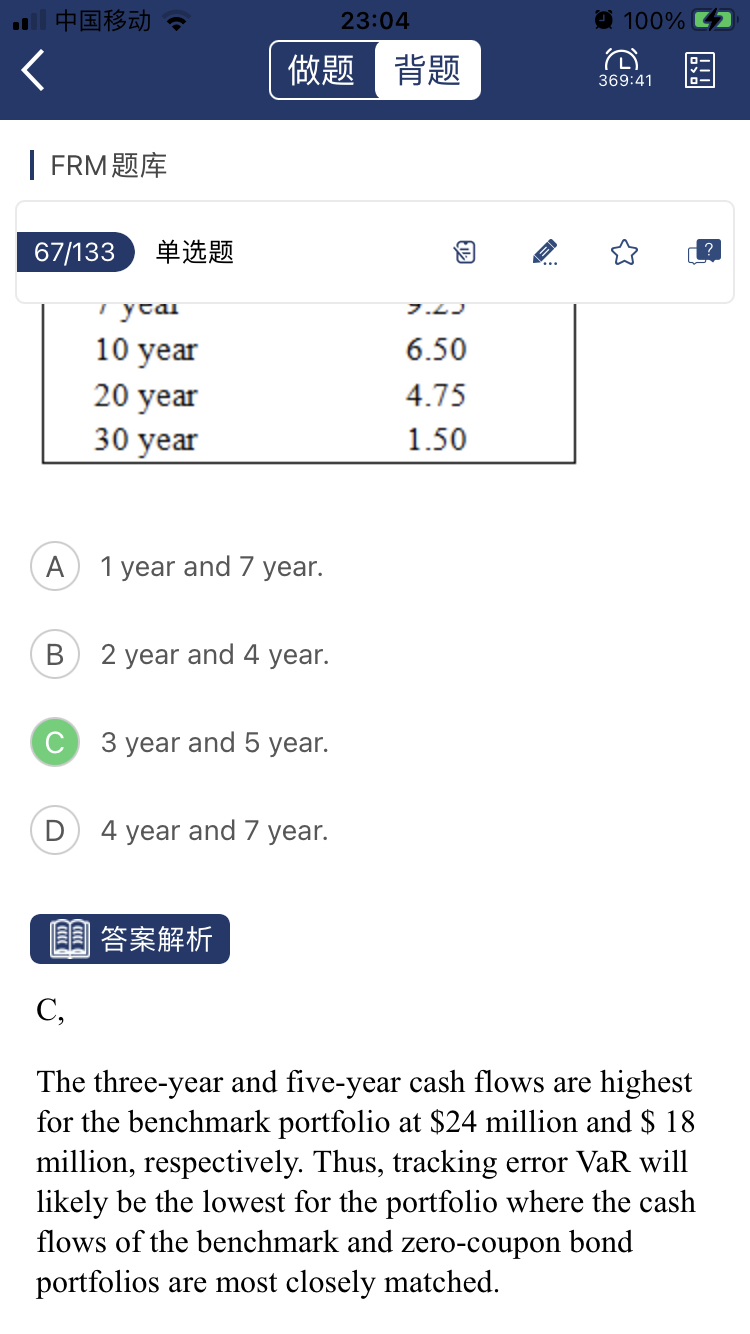Tap the timer showing 369:41
Viewport: 750px width, 1334px height.
pos(625,68)
